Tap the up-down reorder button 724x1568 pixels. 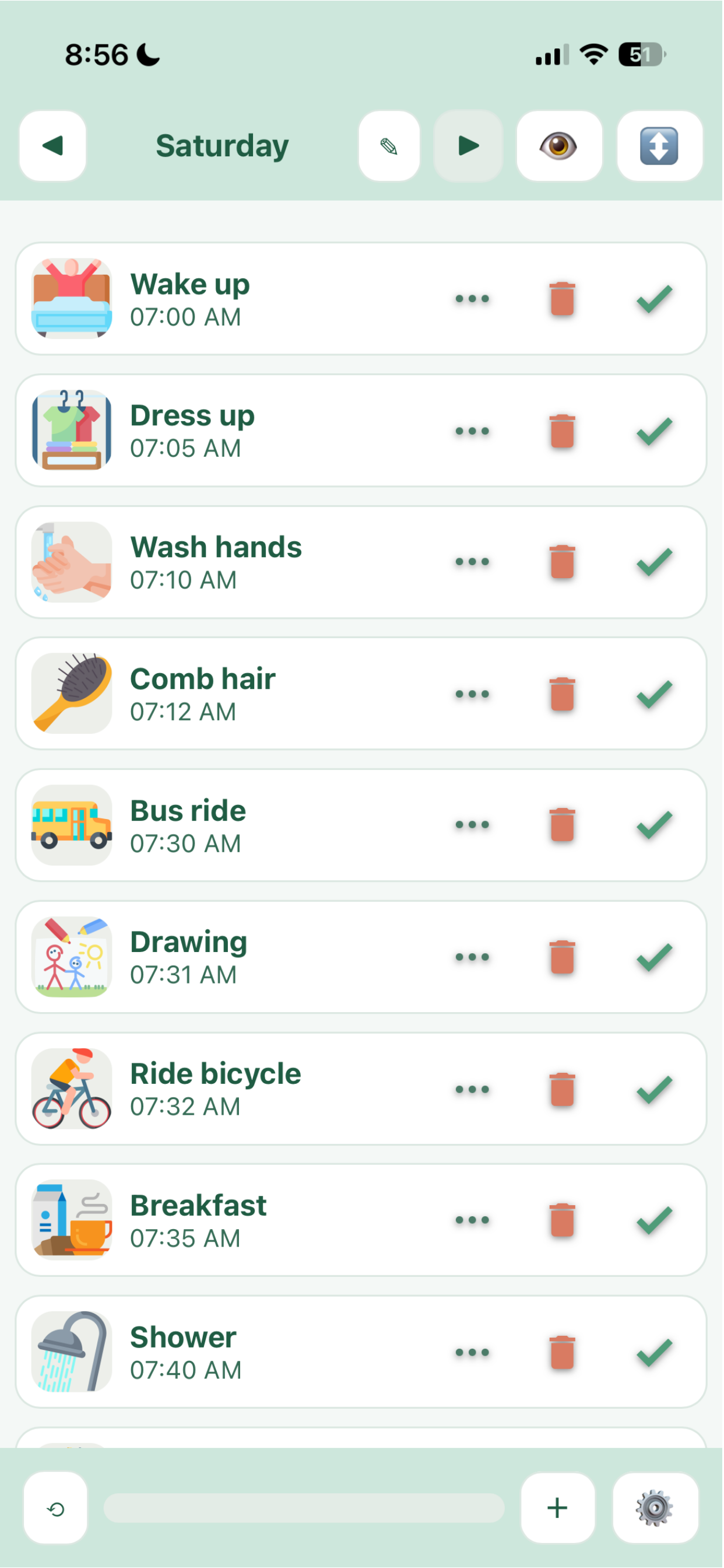pyautogui.click(x=660, y=146)
